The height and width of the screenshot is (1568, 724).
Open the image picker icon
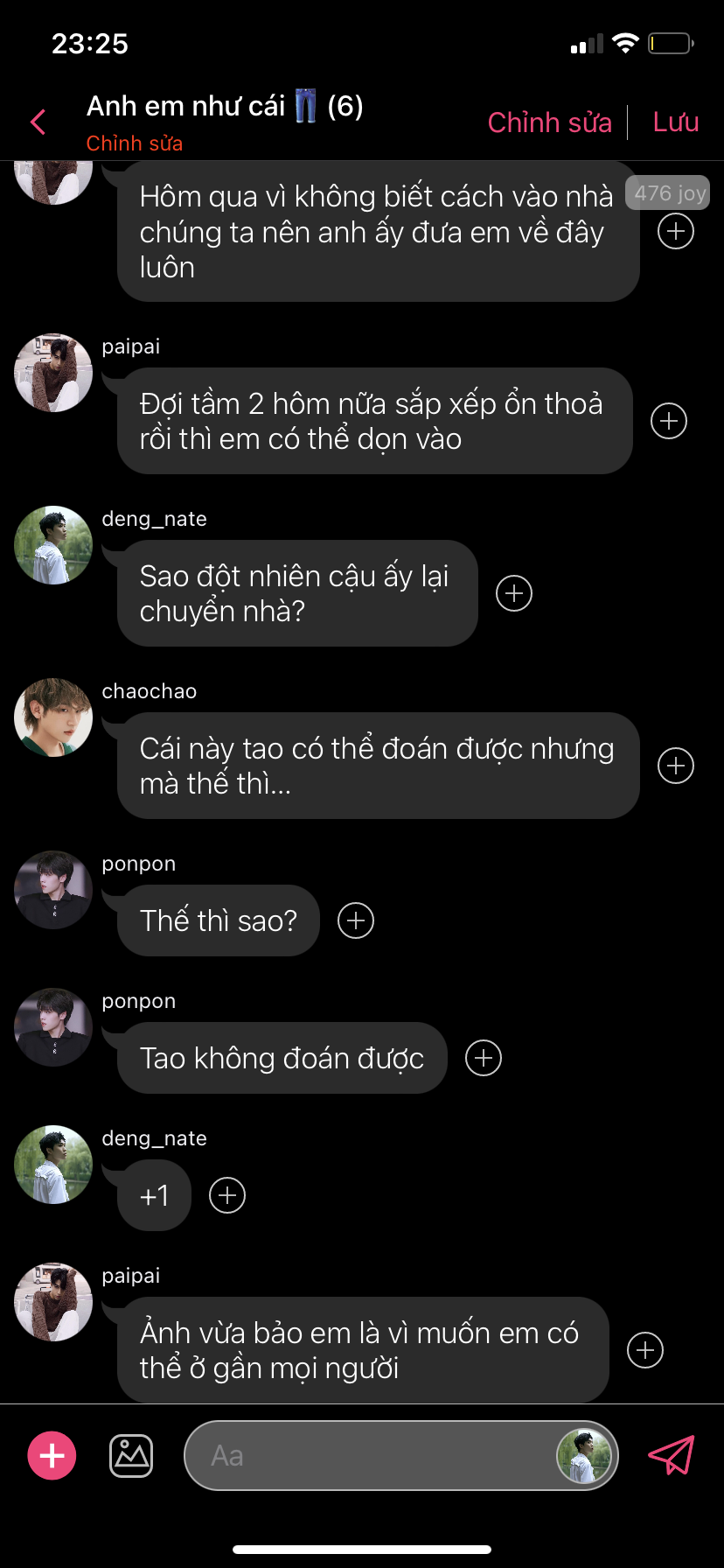point(131,1456)
